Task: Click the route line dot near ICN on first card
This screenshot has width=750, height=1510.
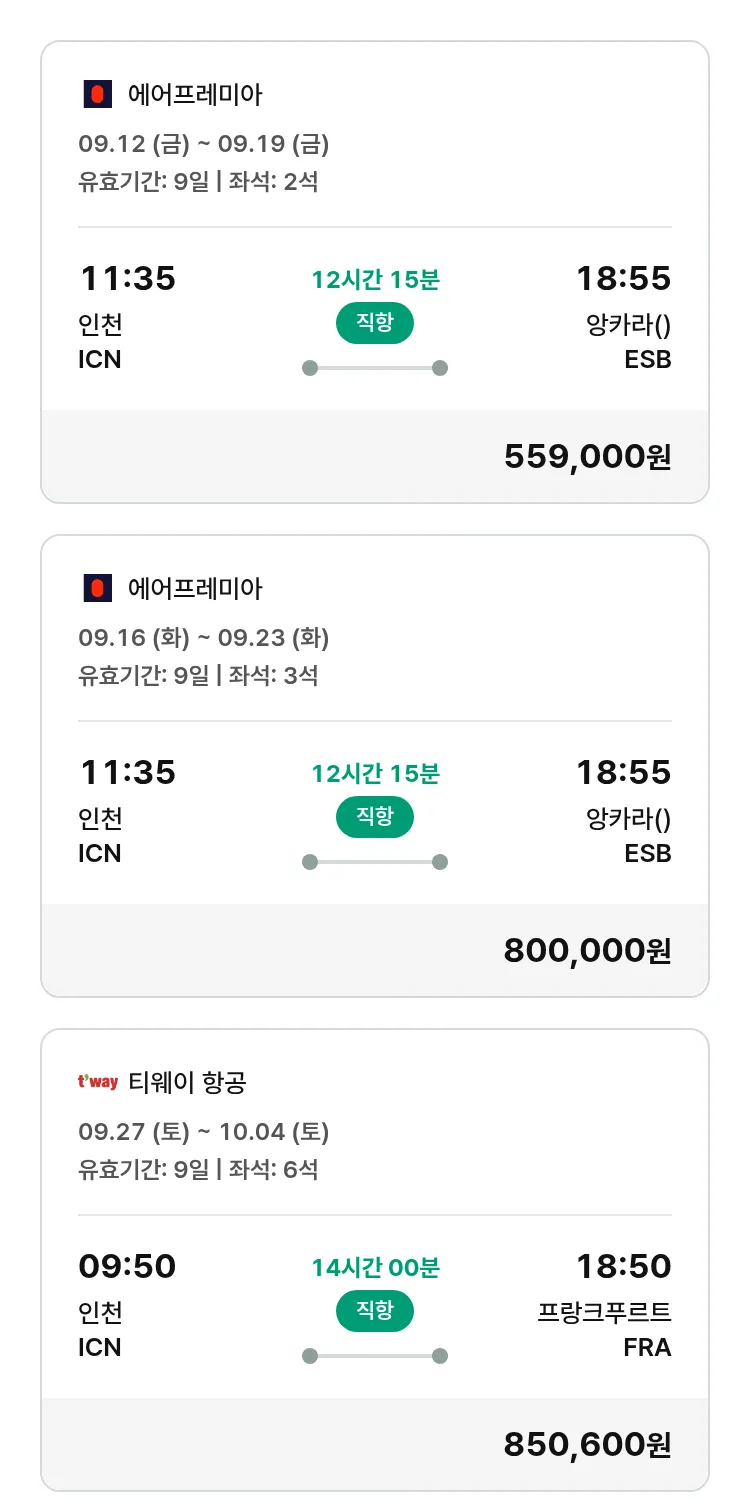Action: (x=309, y=367)
